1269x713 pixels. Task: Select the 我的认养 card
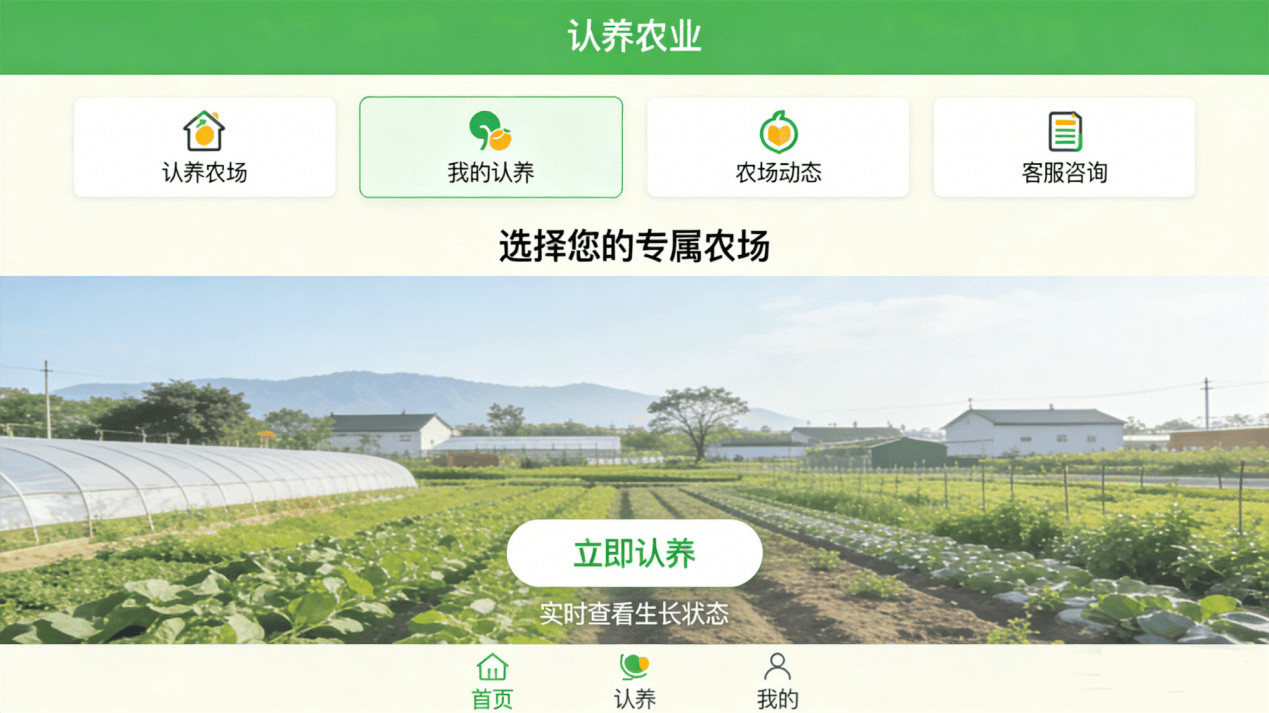[x=490, y=147]
